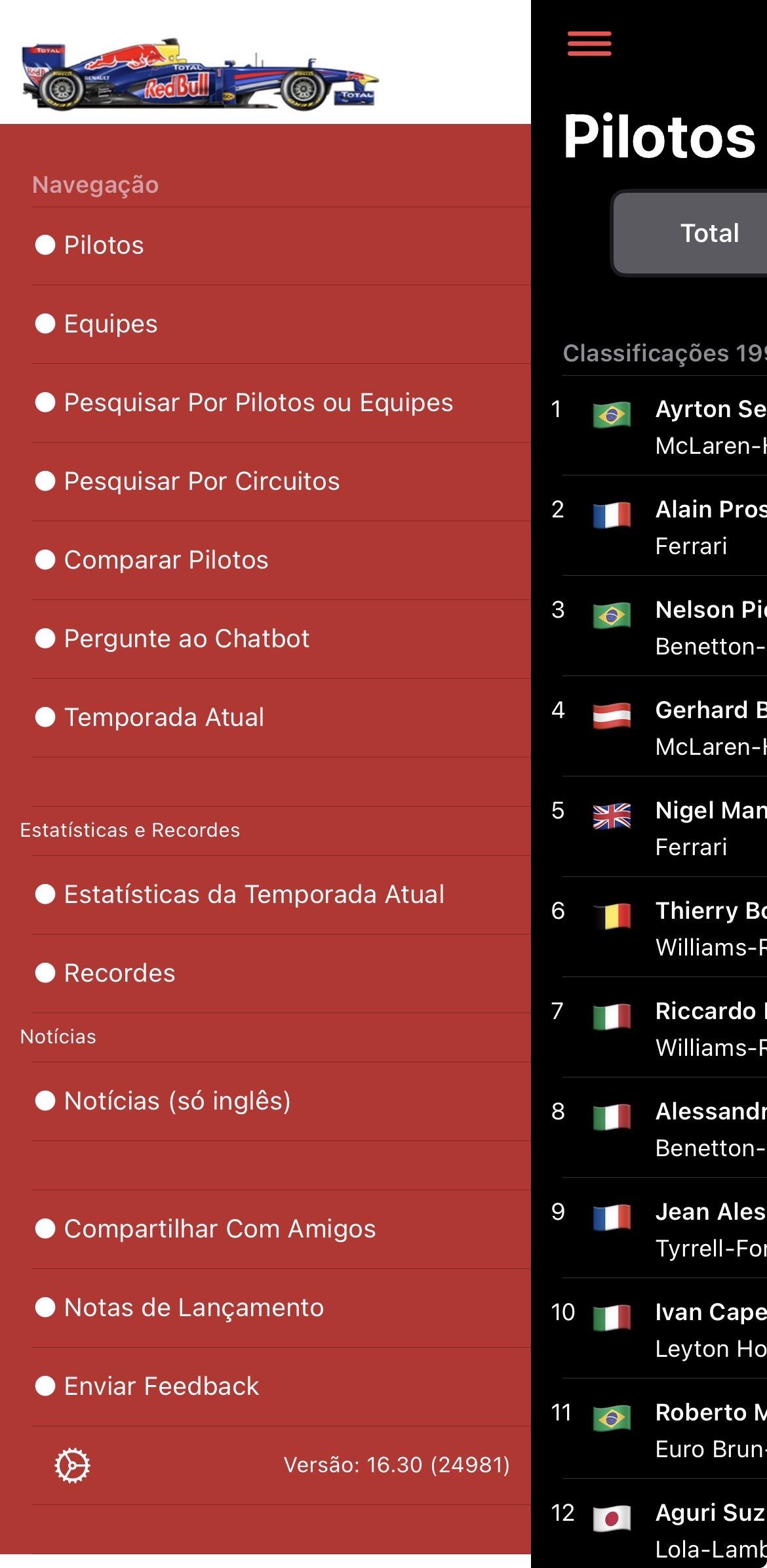
Task: Open Notícias (só inglês)
Action: 177,1101
